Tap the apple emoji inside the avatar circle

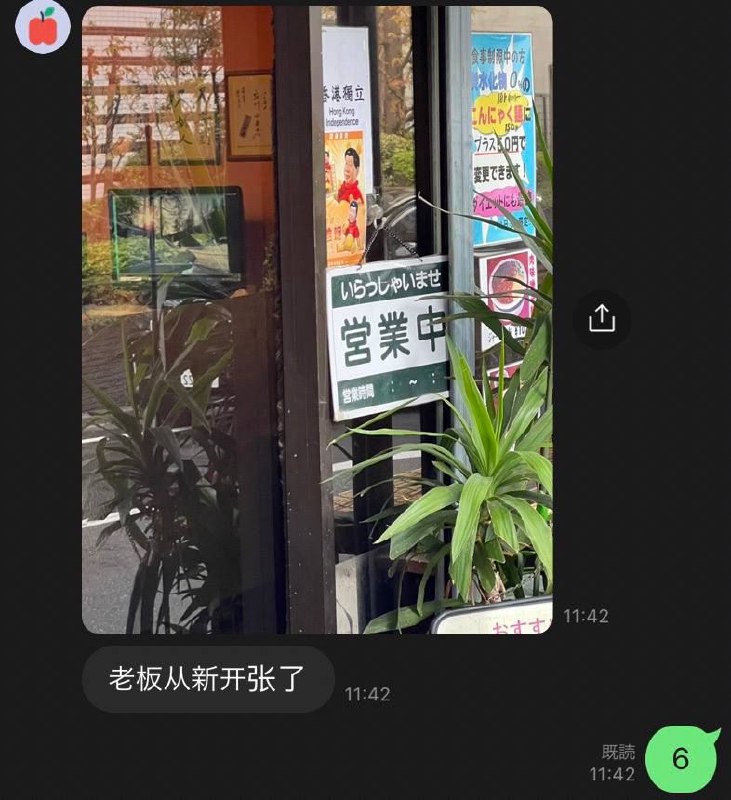[x=41, y=30]
